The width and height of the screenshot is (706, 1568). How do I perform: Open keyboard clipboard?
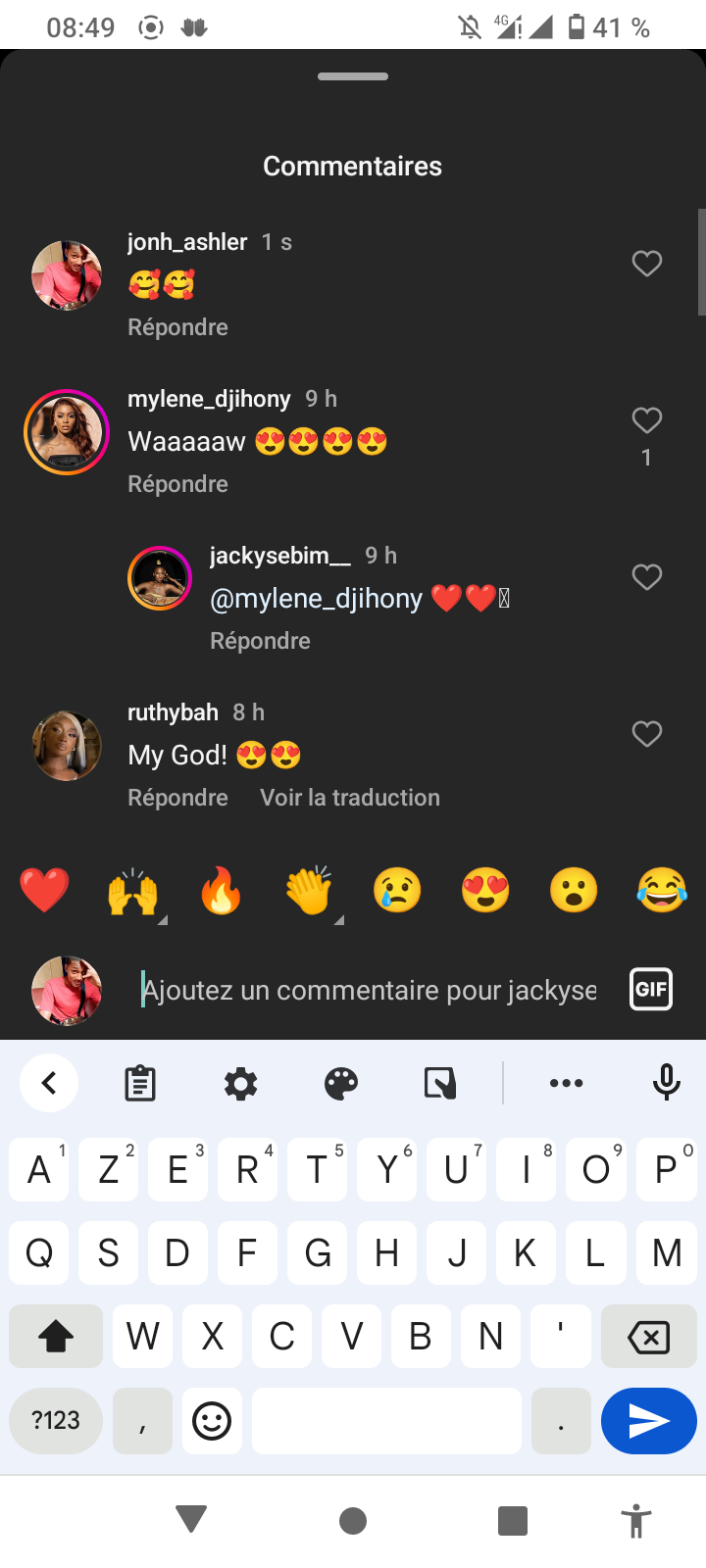click(140, 1083)
